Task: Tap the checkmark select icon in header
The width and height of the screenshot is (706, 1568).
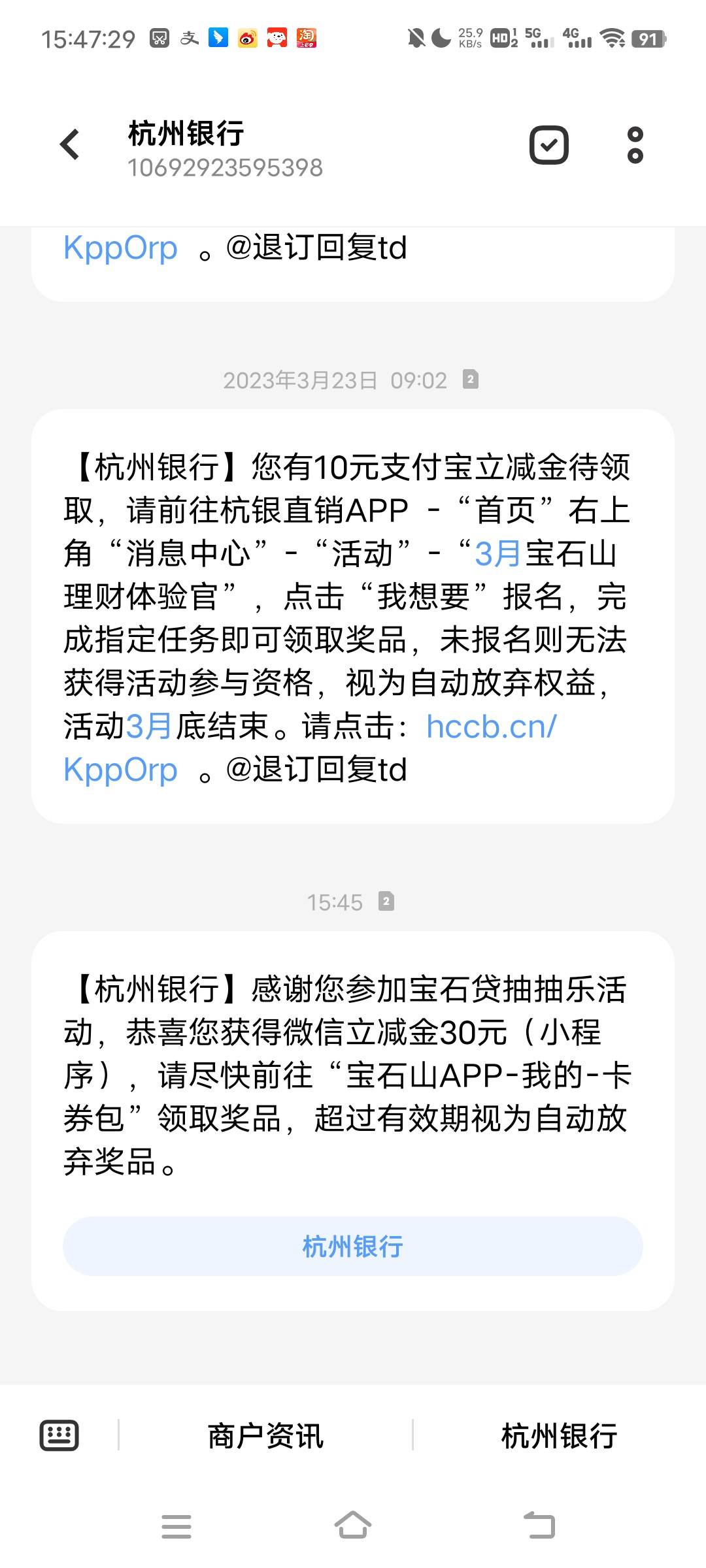Action: point(548,145)
